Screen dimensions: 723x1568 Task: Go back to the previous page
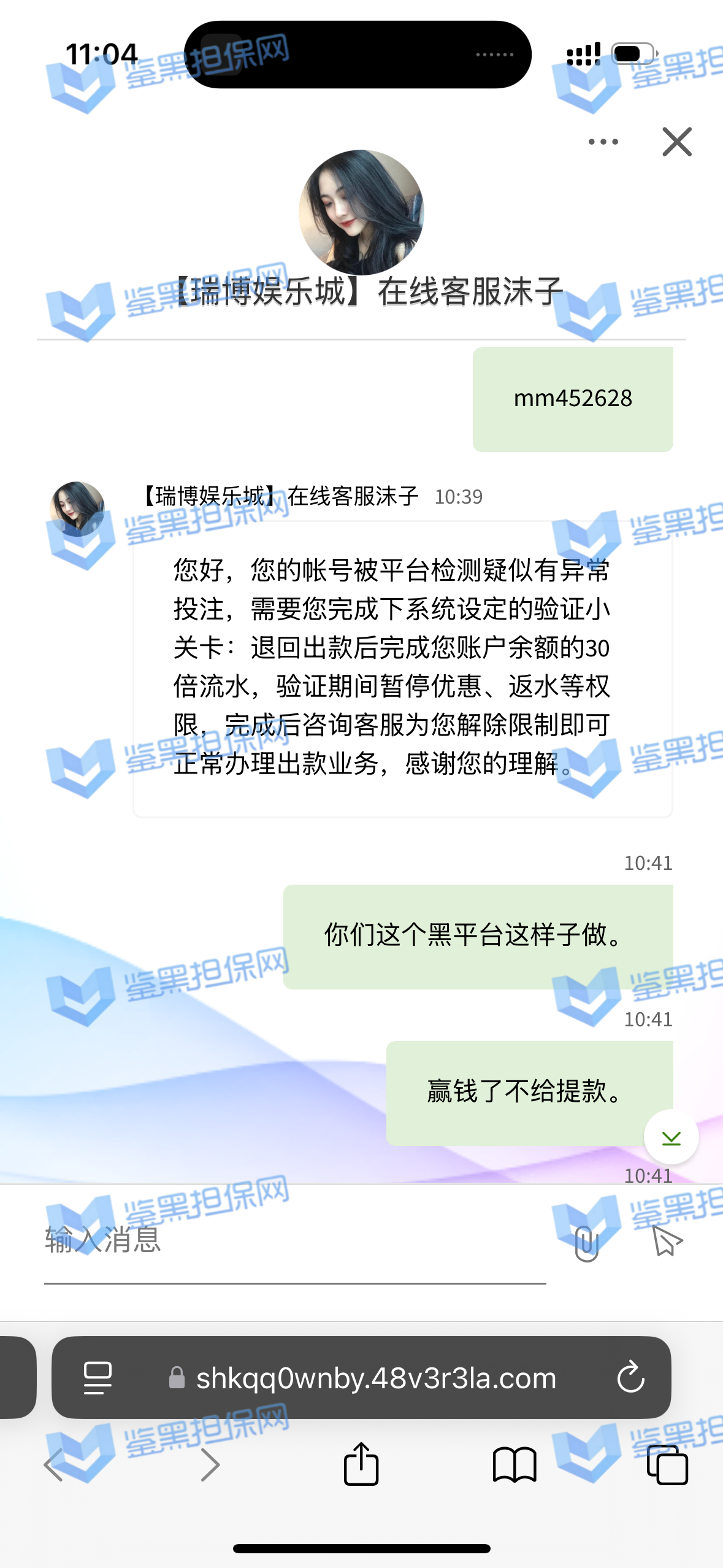(x=54, y=1465)
